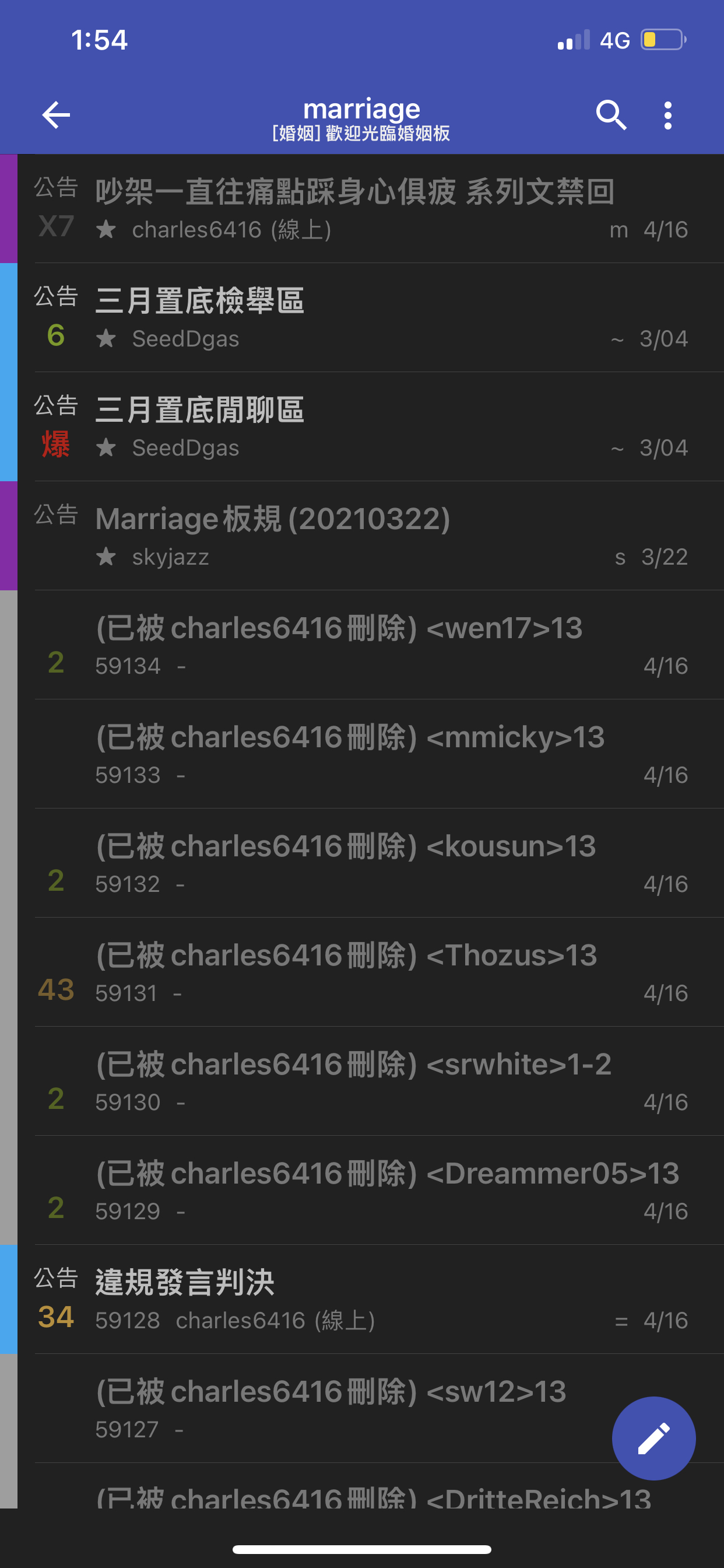This screenshot has height=1568, width=724.
Task: Open the 吵架一直往痛點踩身心俱疲 announcement
Action: (x=371, y=209)
